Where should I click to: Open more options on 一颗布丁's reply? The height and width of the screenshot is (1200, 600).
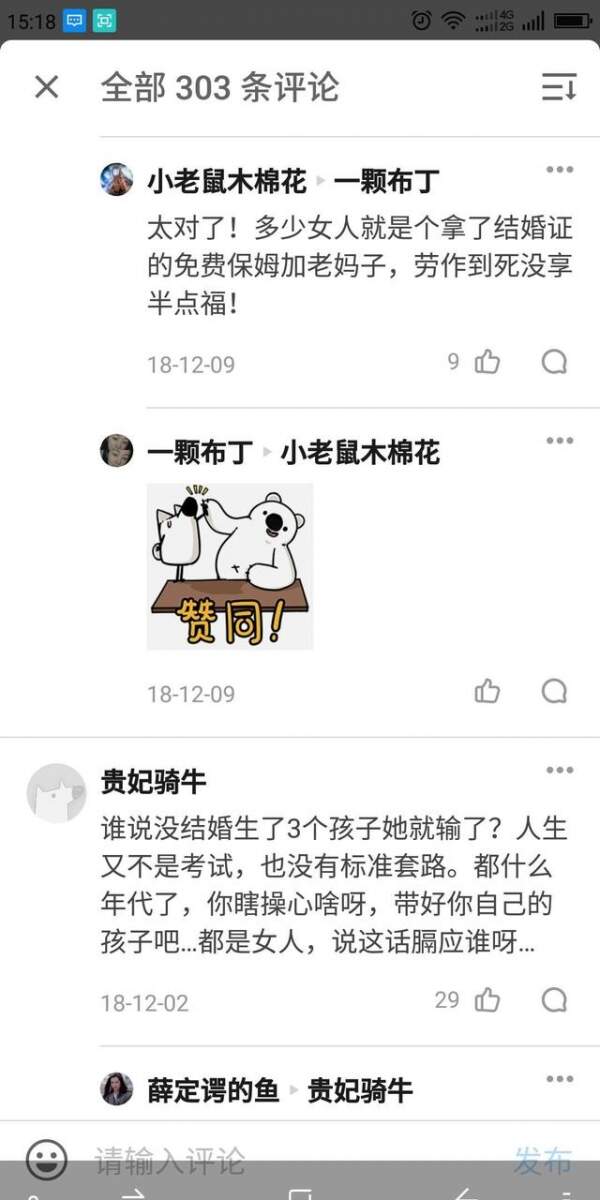pyautogui.click(x=559, y=441)
